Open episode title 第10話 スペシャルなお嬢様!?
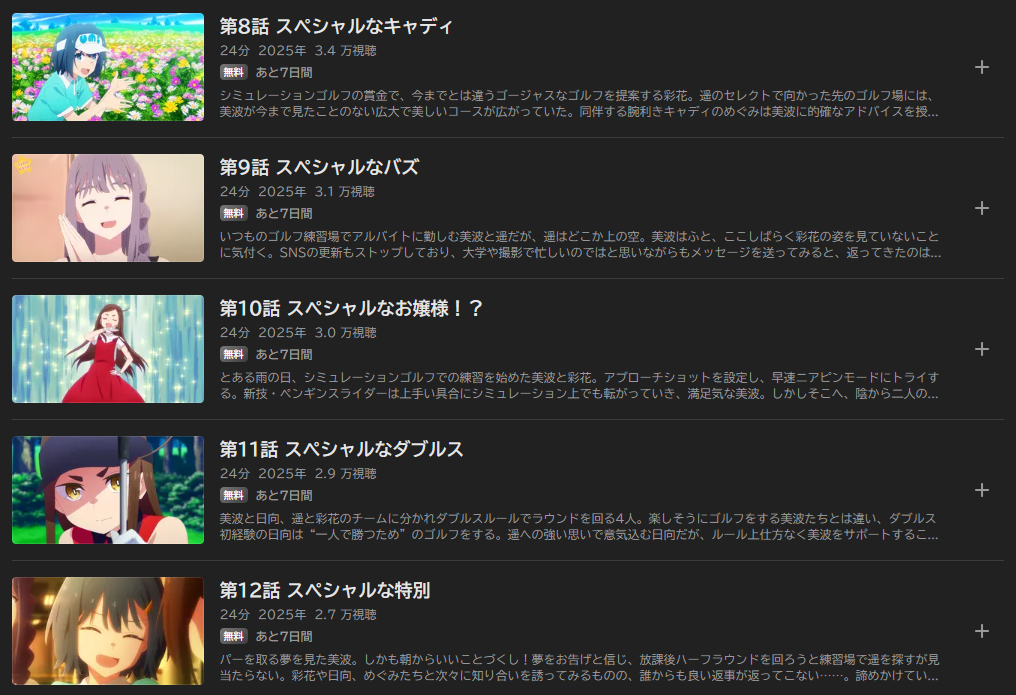The image size is (1016, 695). (x=351, y=308)
